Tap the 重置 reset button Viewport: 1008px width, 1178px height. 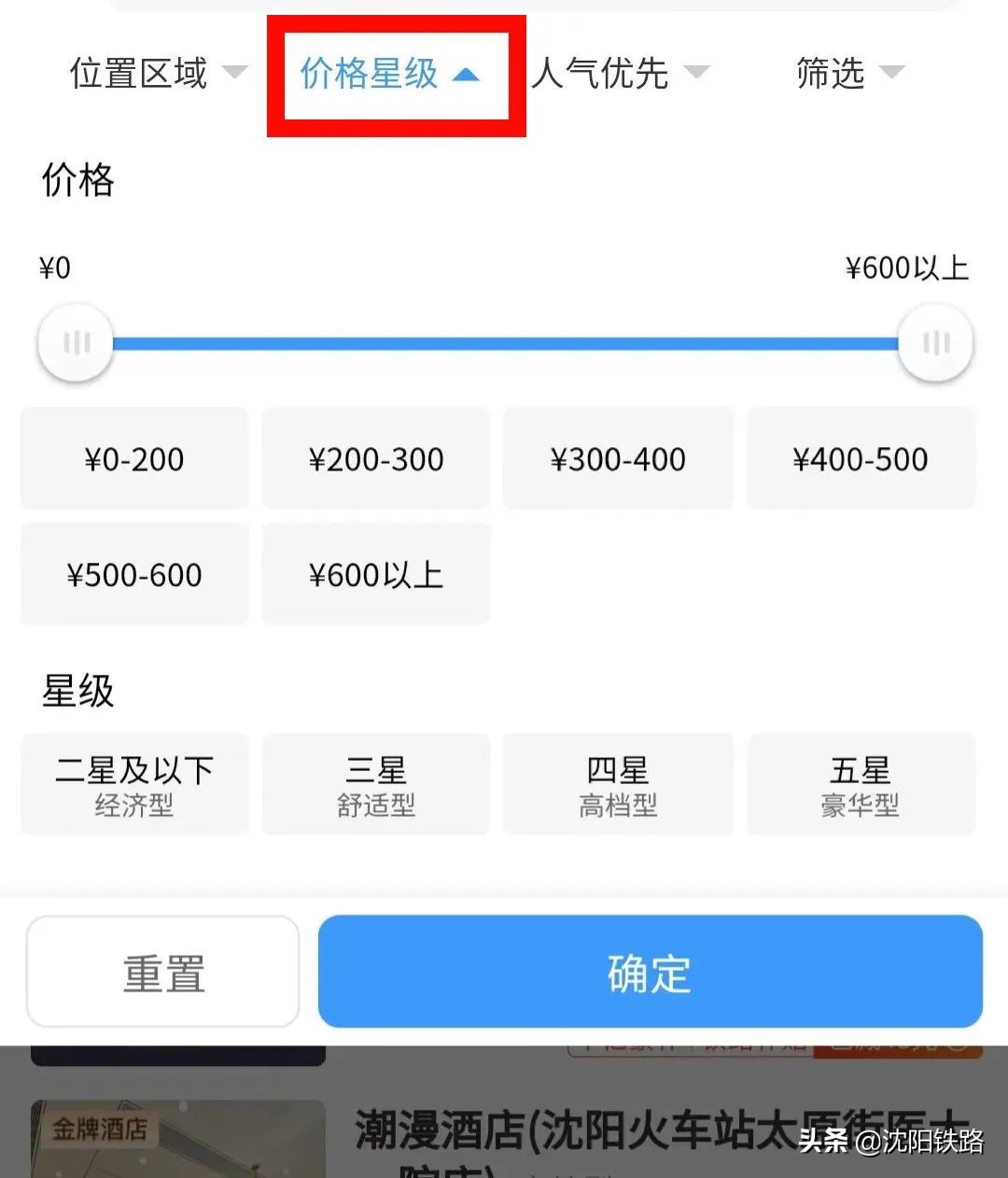tap(162, 972)
